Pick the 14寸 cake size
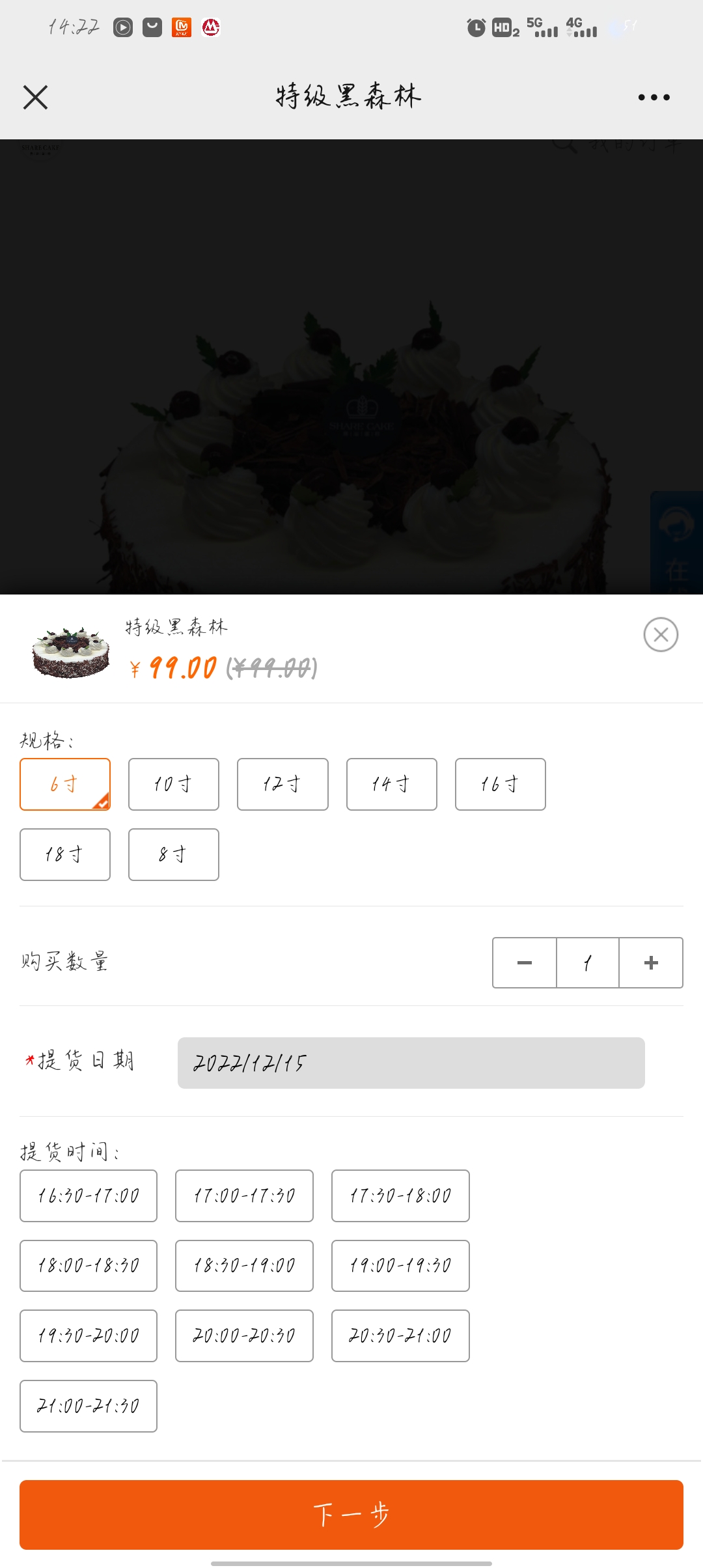Viewport: 703px width, 1568px height. coord(392,784)
